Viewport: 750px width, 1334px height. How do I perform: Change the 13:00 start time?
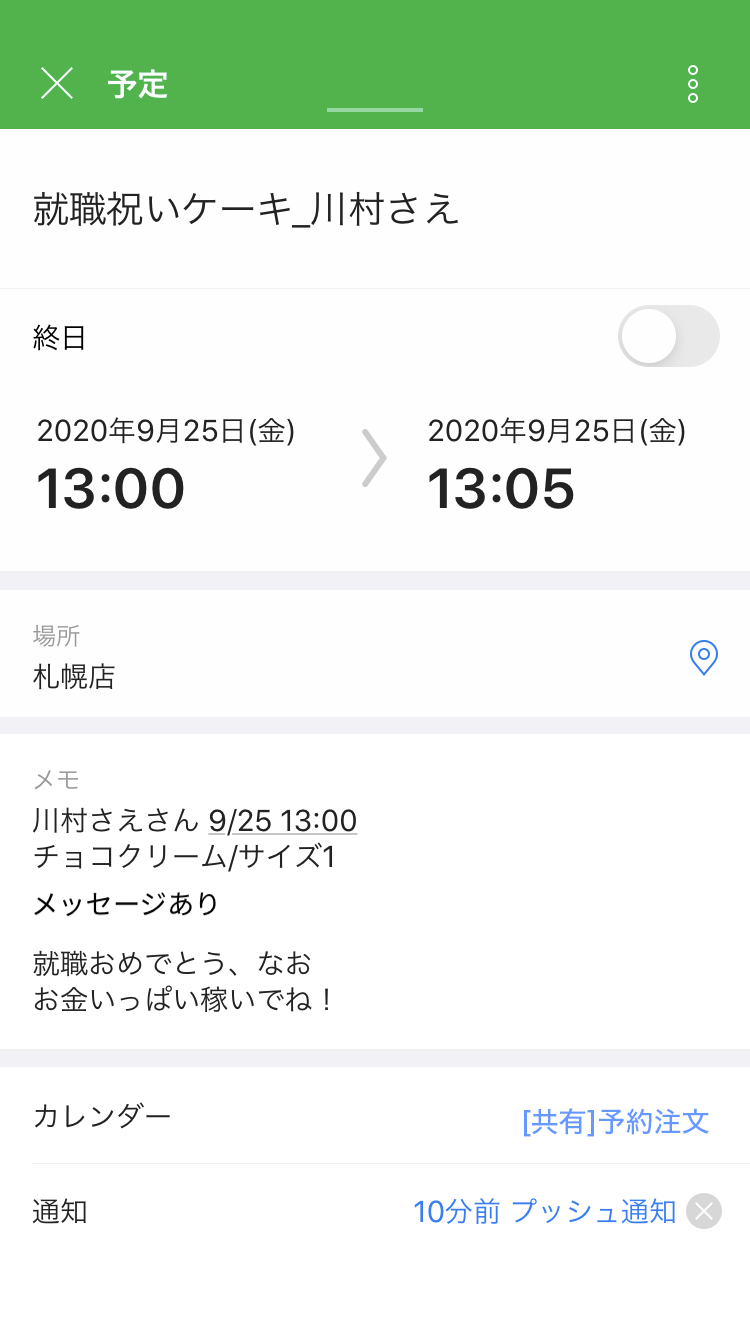(x=112, y=488)
